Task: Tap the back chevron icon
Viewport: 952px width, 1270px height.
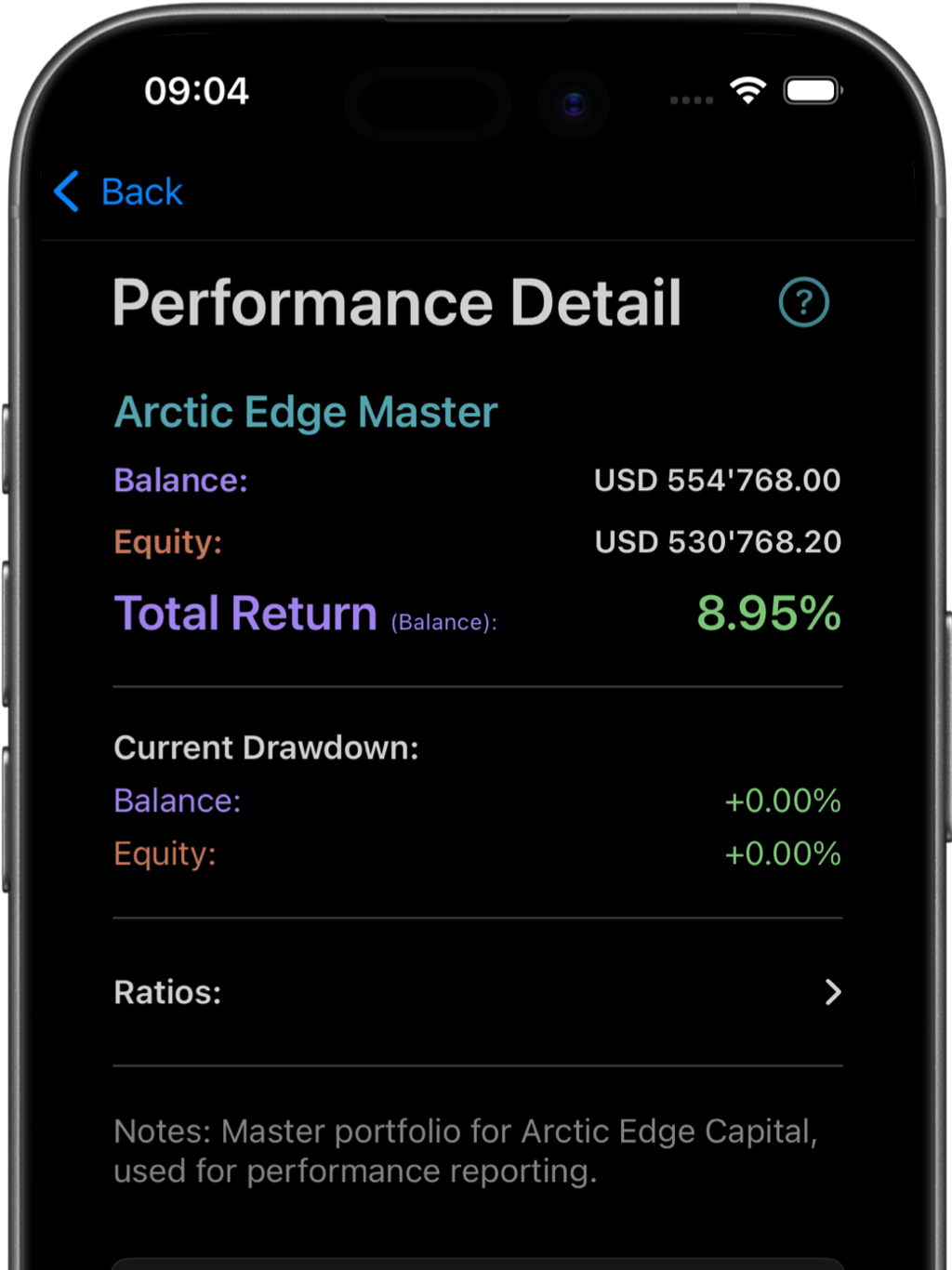Action: click(x=65, y=192)
